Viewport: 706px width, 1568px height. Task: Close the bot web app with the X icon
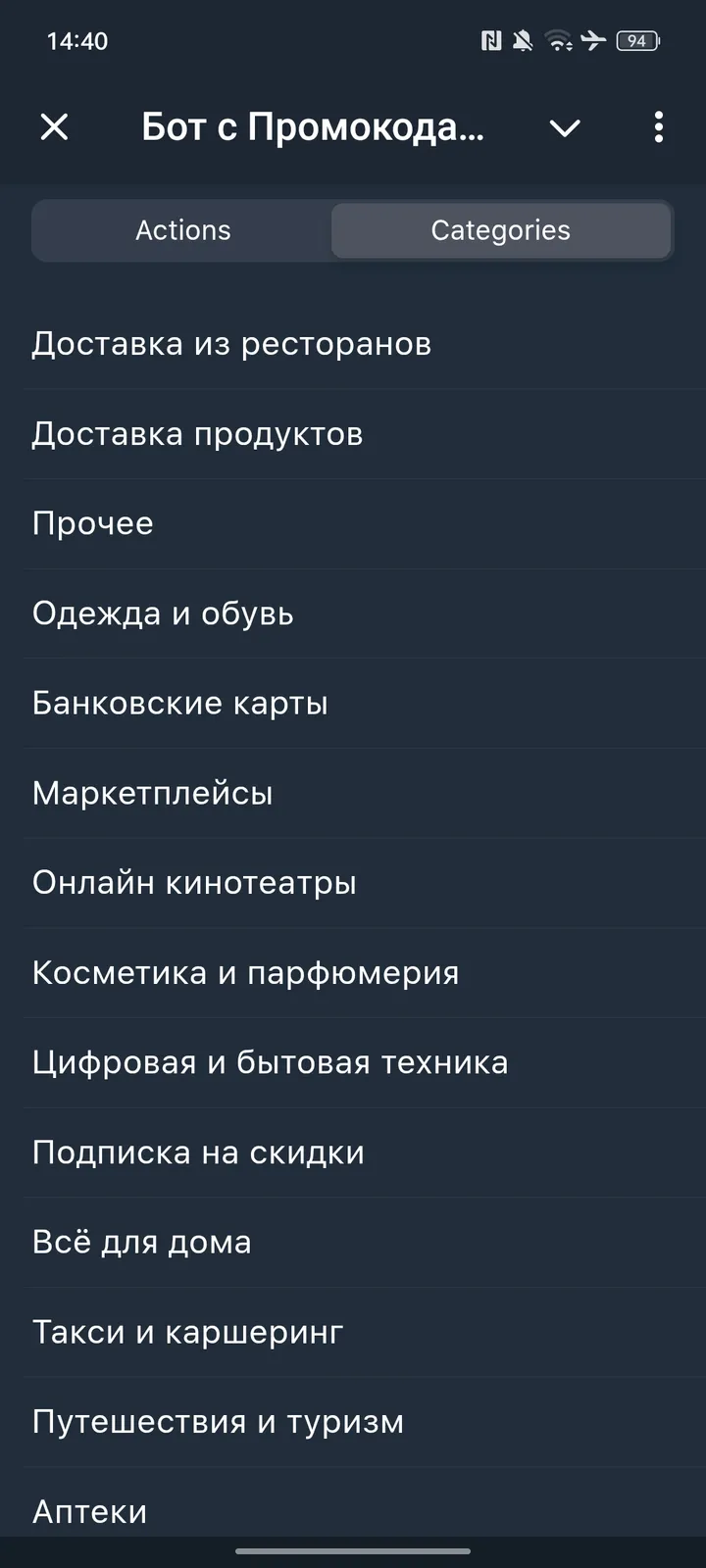pyautogui.click(x=54, y=127)
